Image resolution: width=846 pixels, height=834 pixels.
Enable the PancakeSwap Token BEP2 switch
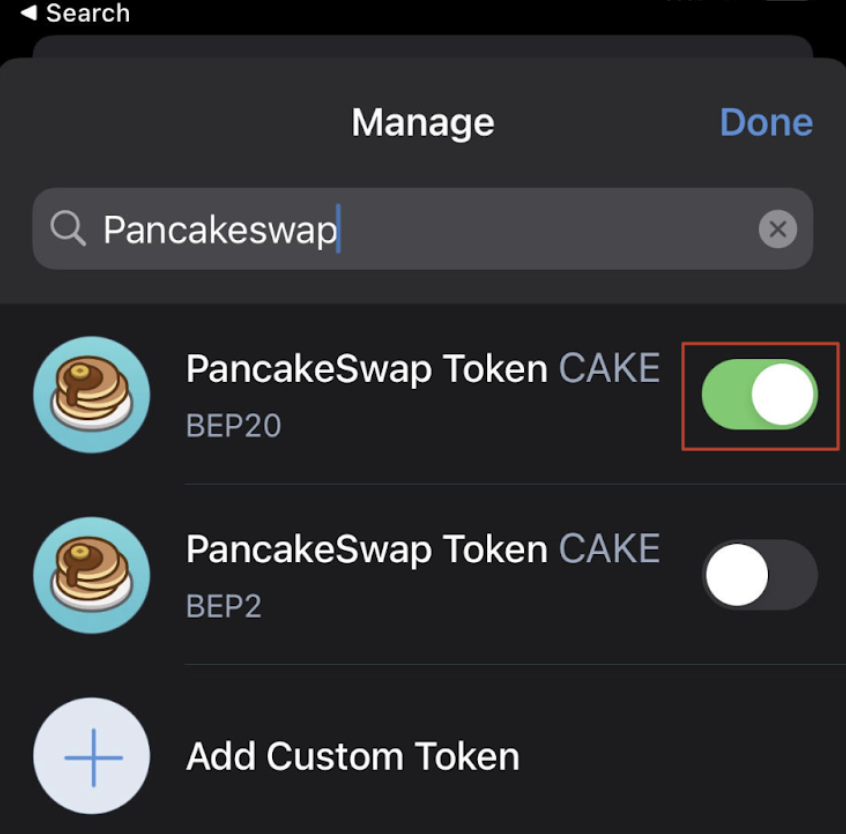tap(759, 575)
